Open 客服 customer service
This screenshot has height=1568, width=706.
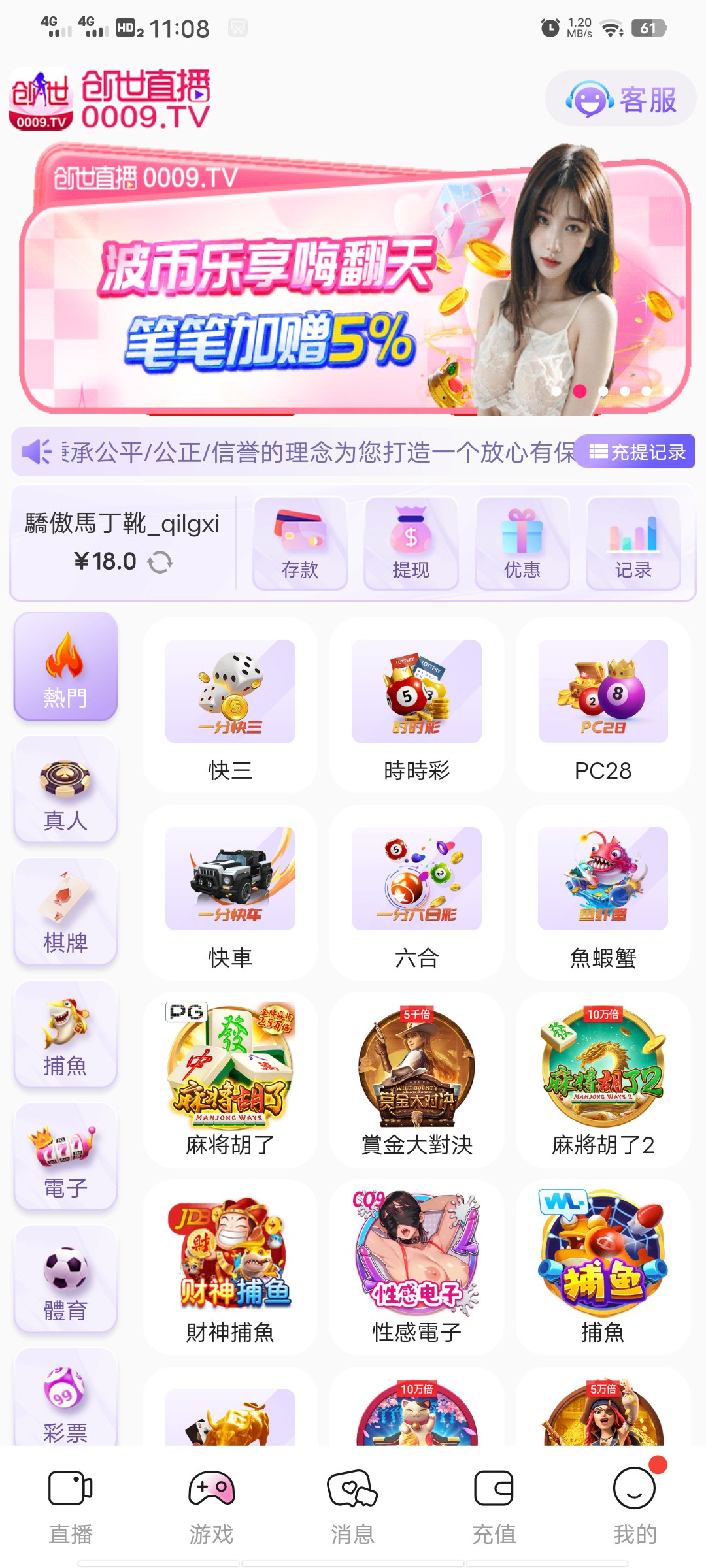(620, 99)
